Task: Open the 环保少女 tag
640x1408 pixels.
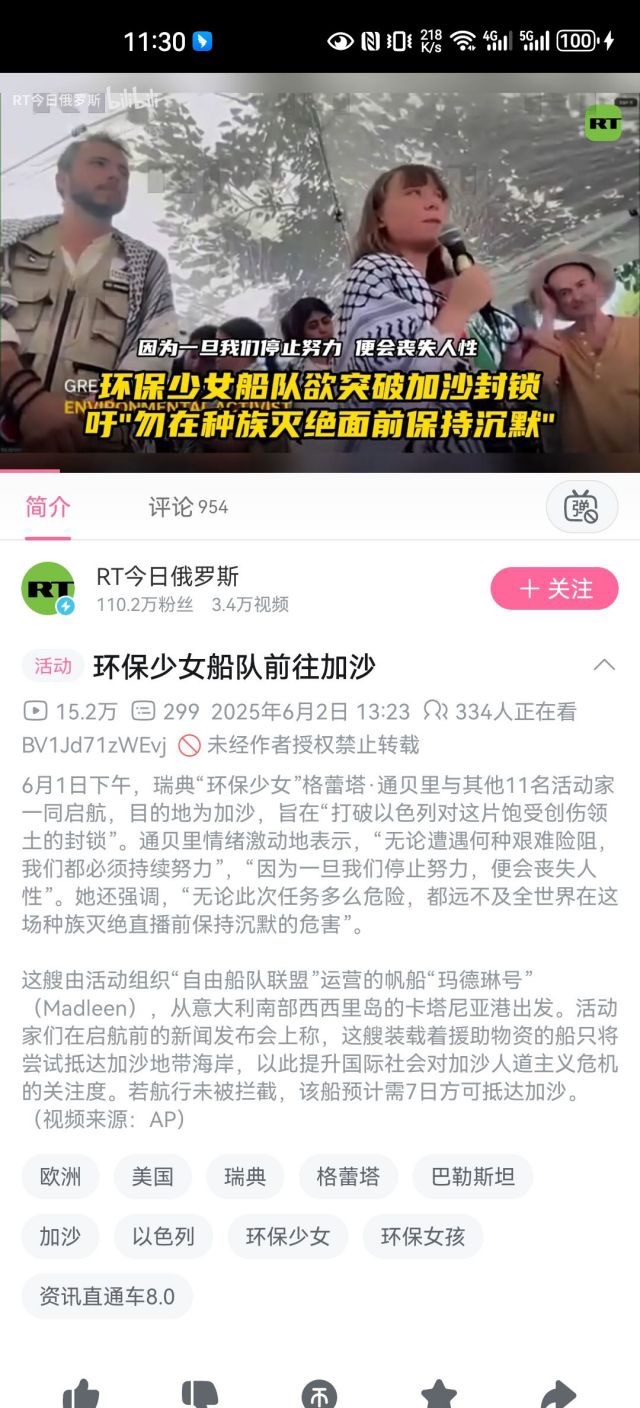Action: (288, 1237)
